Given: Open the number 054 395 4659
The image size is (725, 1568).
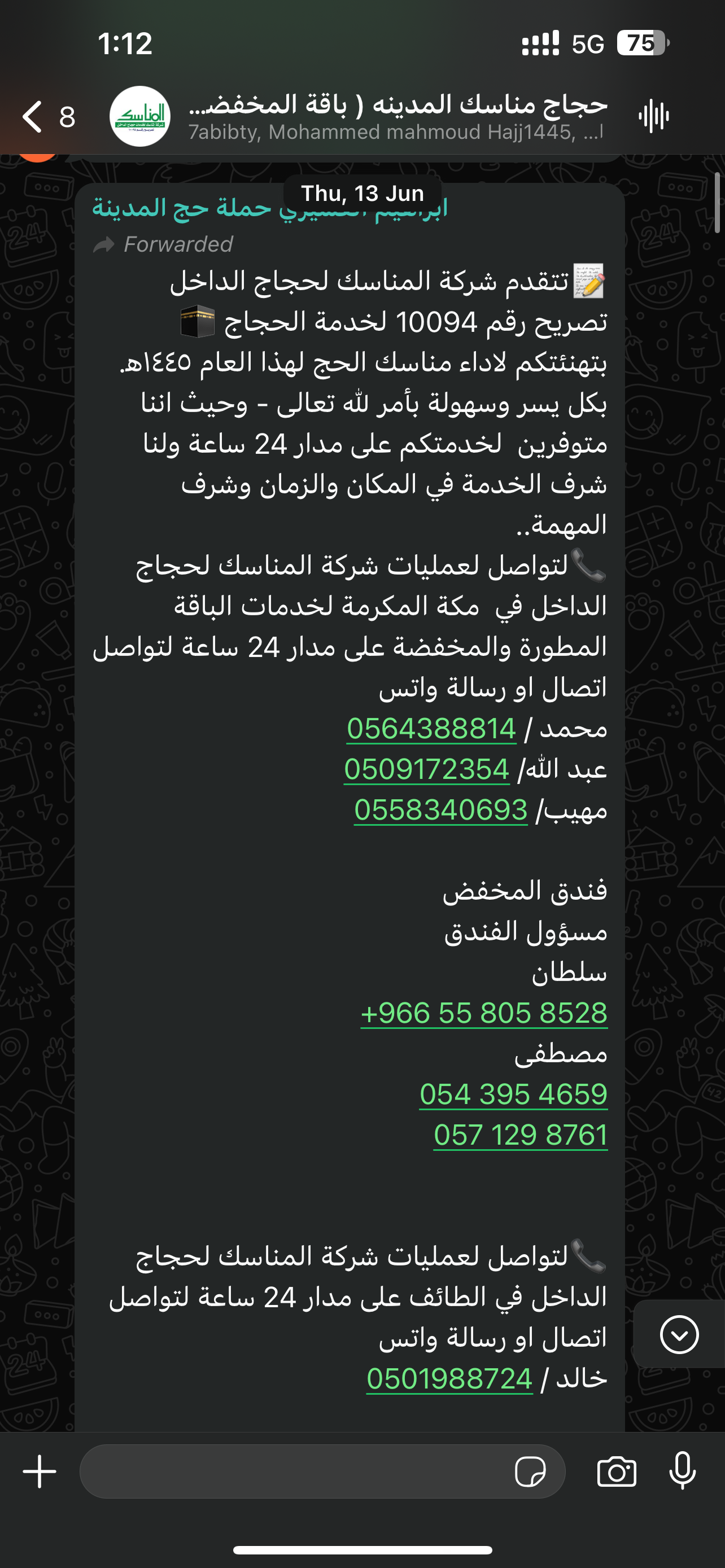Looking at the screenshot, I should pos(514,1094).
